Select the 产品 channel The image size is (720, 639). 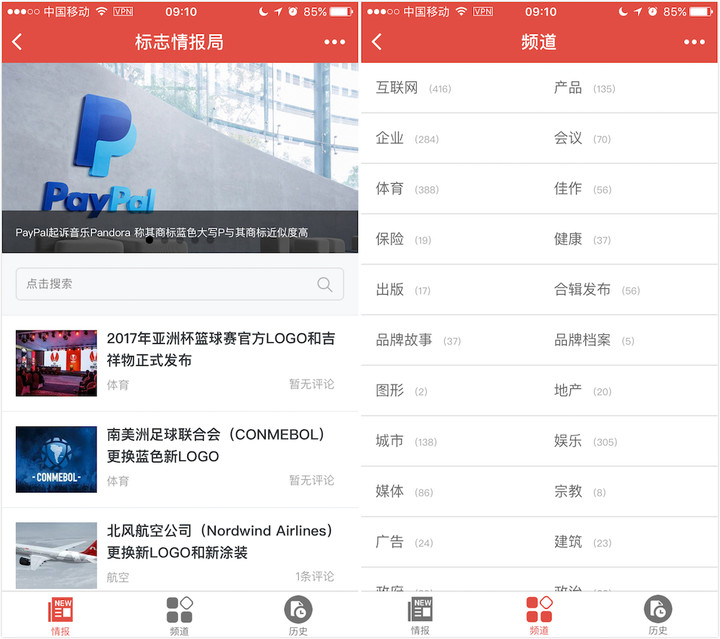tap(584, 88)
